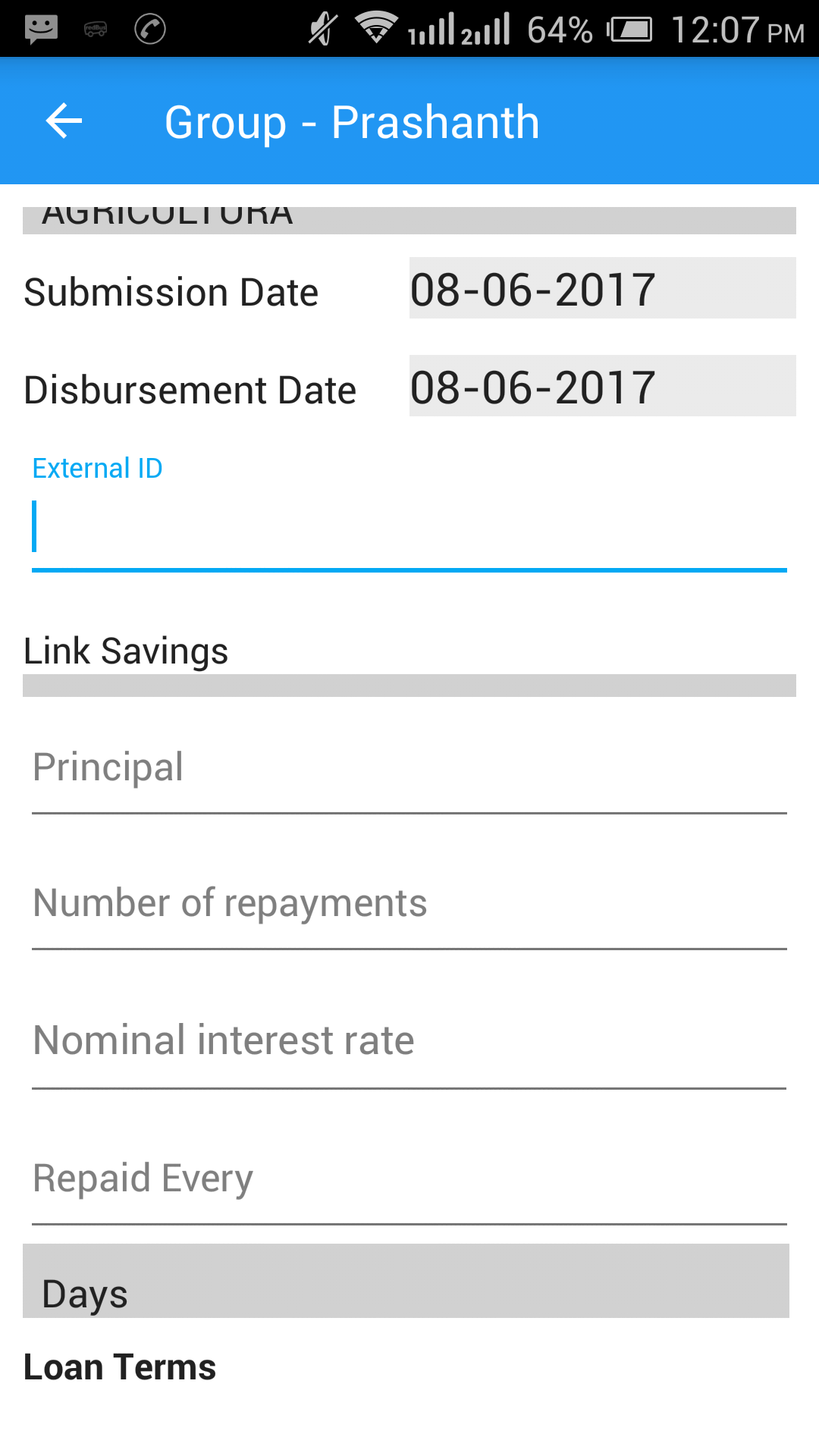This screenshot has height=1456, width=819.
Task: Go back using the arrow icon
Action: tap(64, 121)
